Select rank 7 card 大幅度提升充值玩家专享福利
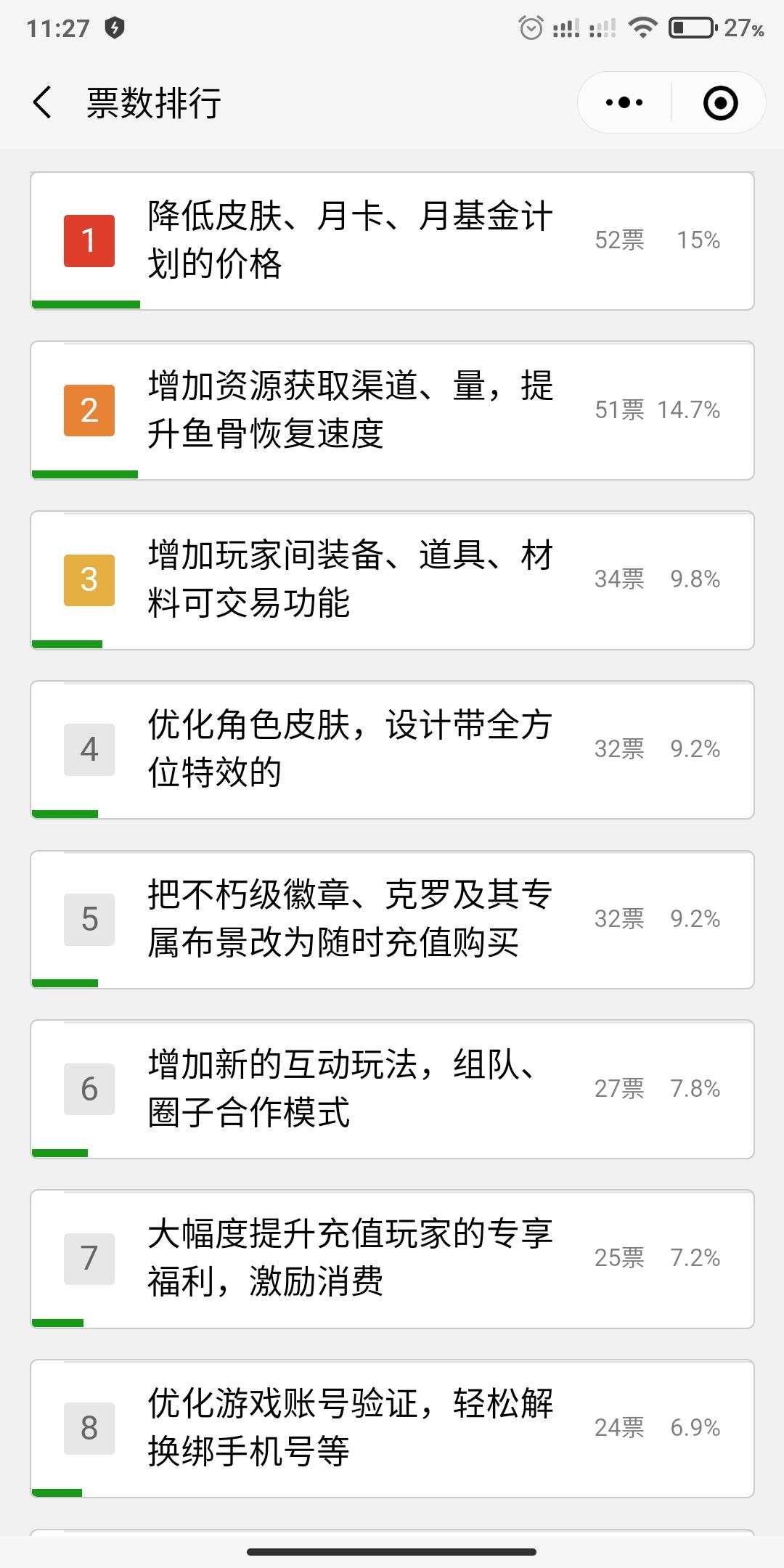 point(392,1259)
